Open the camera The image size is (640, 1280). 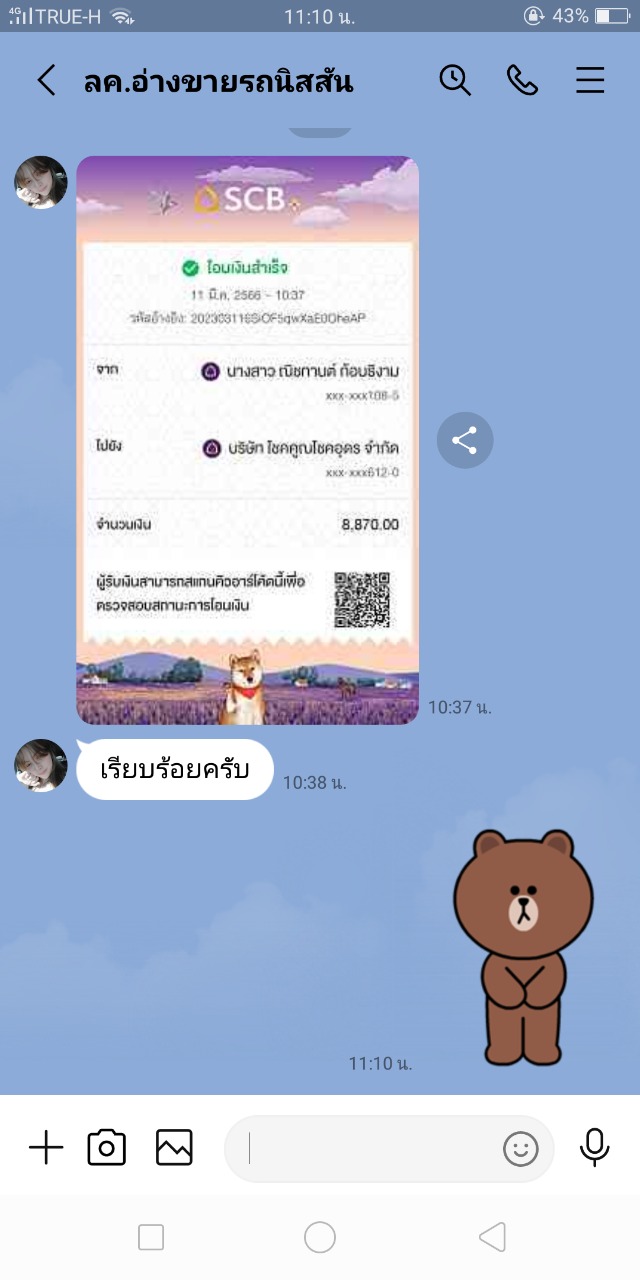click(x=107, y=1148)
